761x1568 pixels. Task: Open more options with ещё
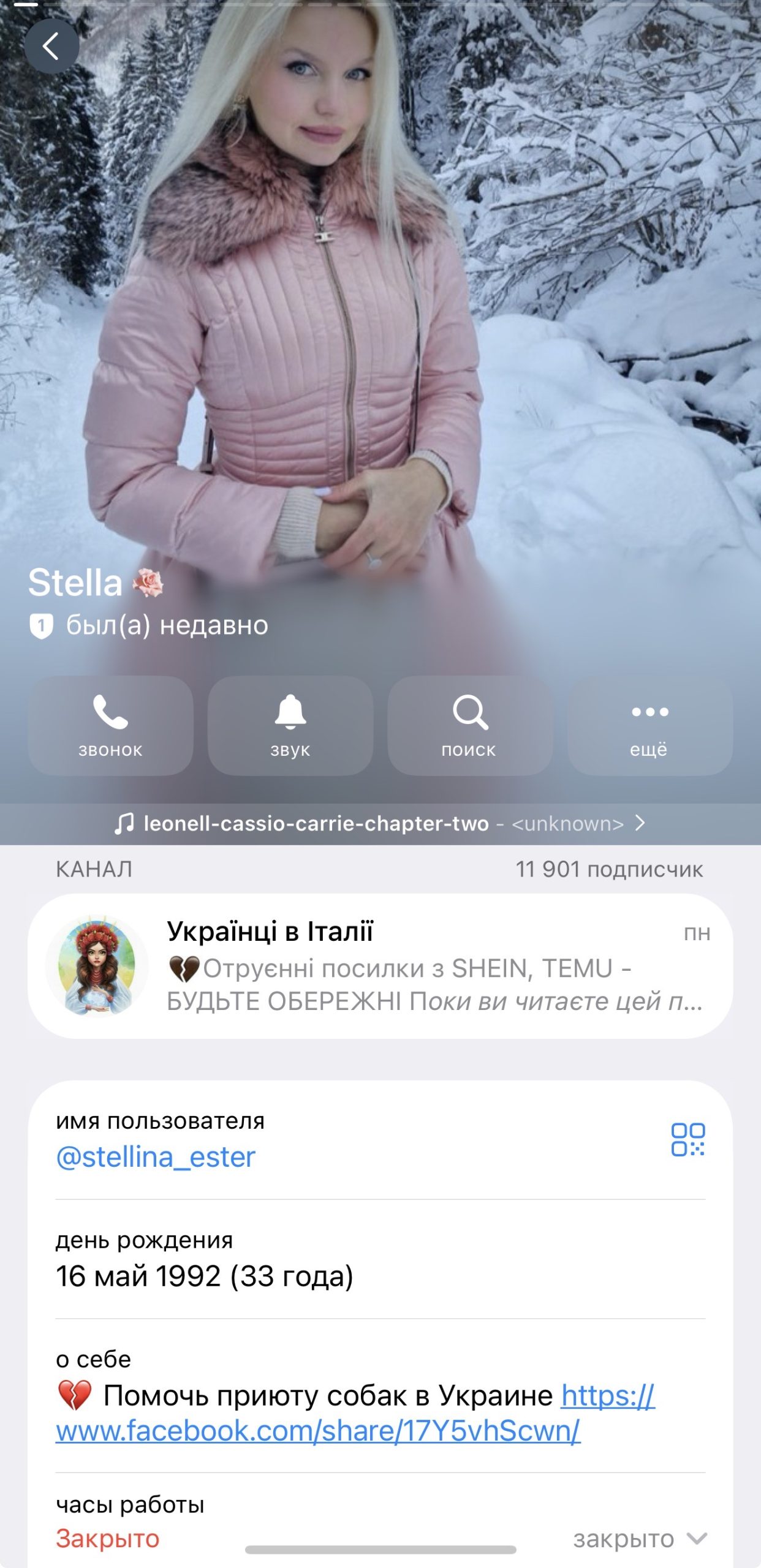click(649, 725)
